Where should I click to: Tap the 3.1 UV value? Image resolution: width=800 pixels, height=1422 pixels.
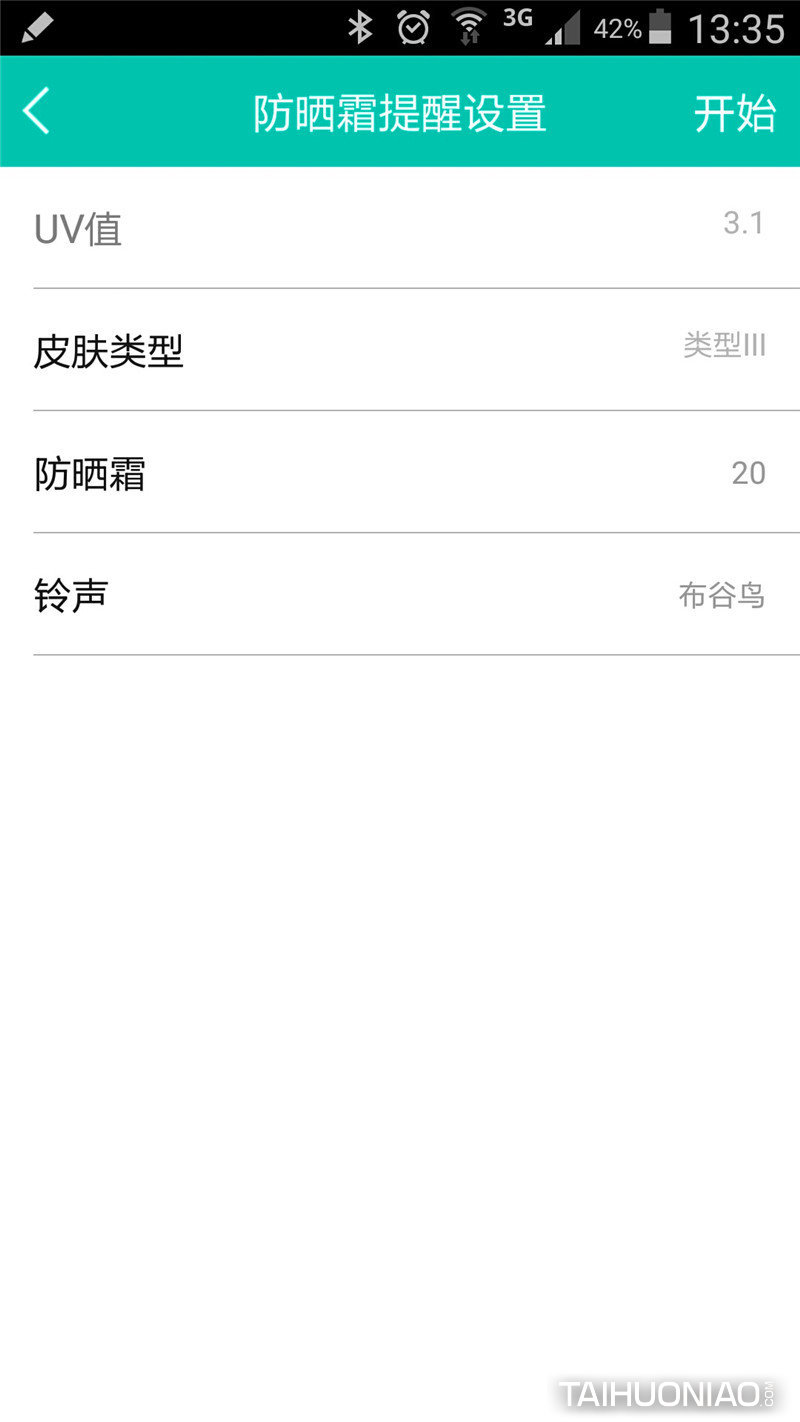pyautogui.click(x=744, y=222)
